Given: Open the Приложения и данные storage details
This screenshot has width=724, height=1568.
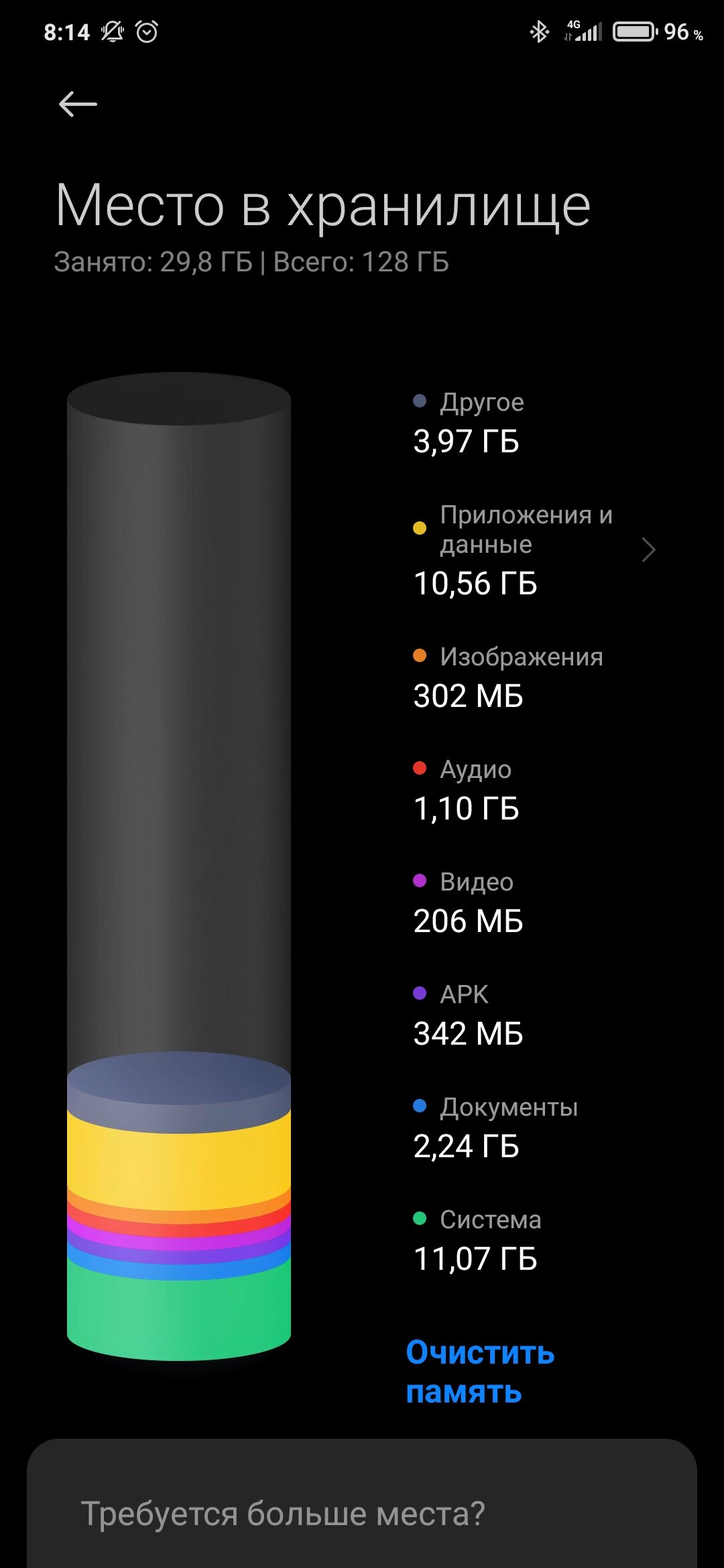Looking at the screenshot, I should click(534, 549).
